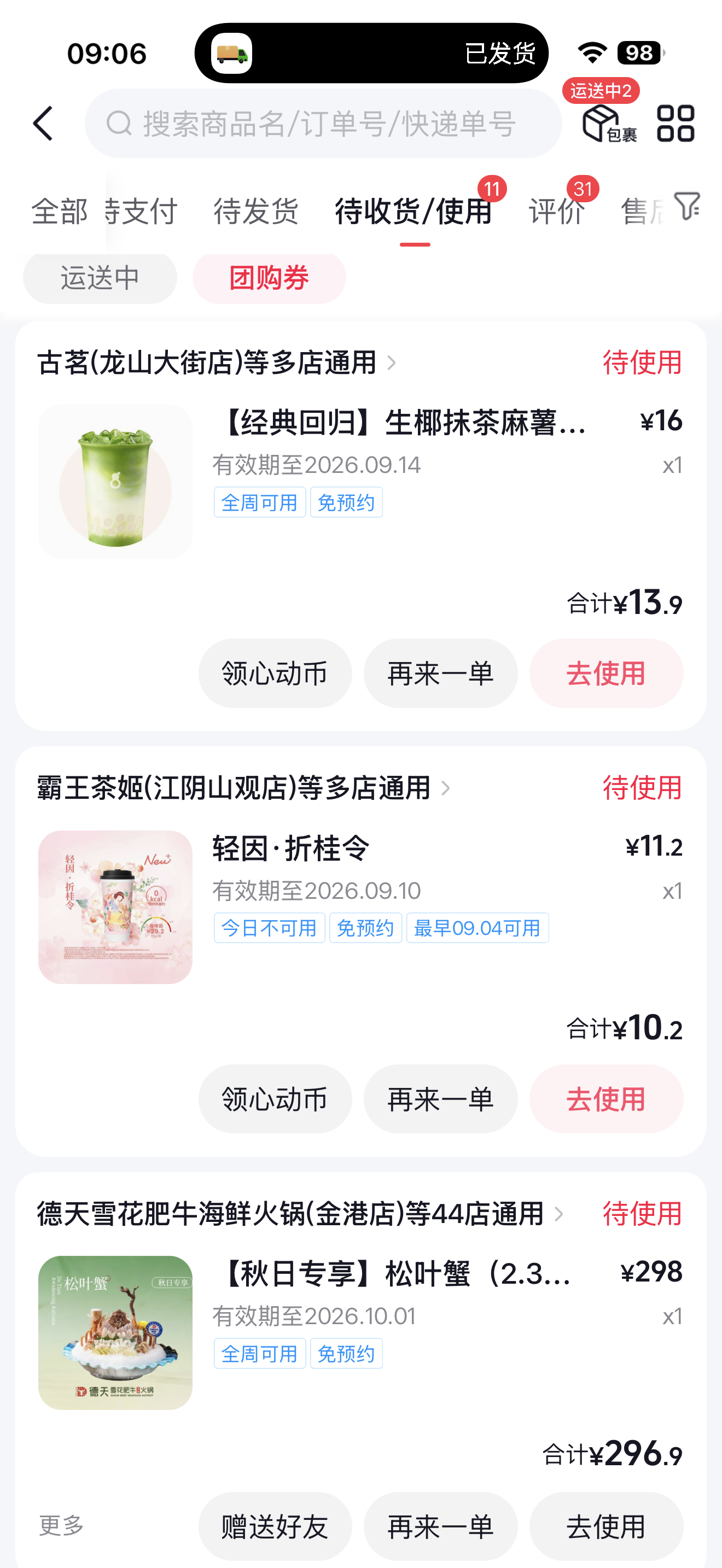722x1568 pixels.
Task: Switch to the 待发货 tab
Action: click(255, 212)
